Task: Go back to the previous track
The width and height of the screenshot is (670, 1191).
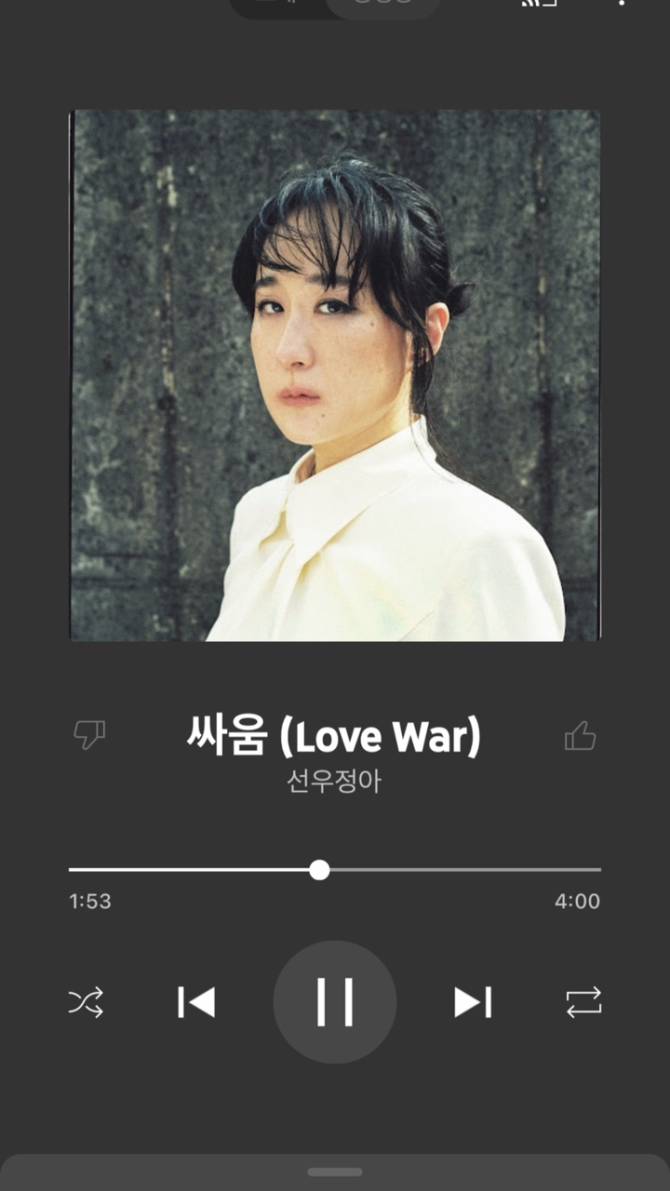Action: click(x=197, y=1002)
